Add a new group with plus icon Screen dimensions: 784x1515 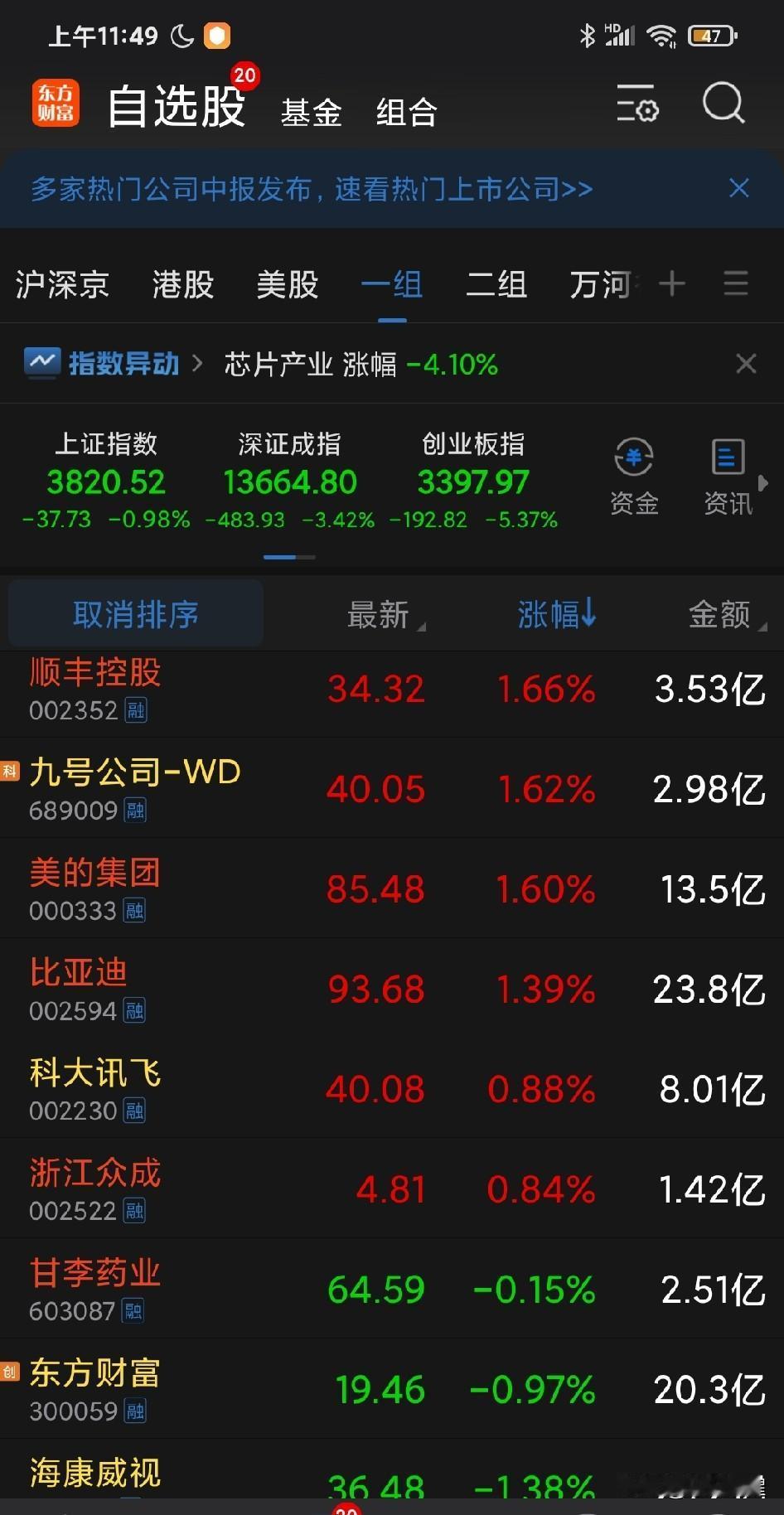coord(672,283)
